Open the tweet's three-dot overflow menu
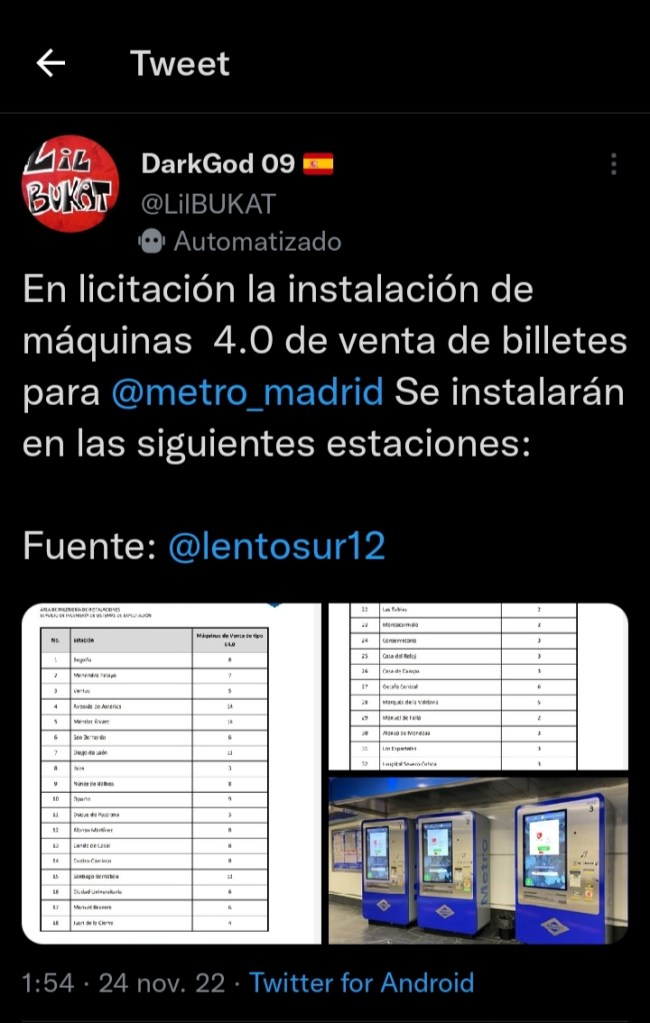This screenshot has width=650, height=1023. coord(613,164)
